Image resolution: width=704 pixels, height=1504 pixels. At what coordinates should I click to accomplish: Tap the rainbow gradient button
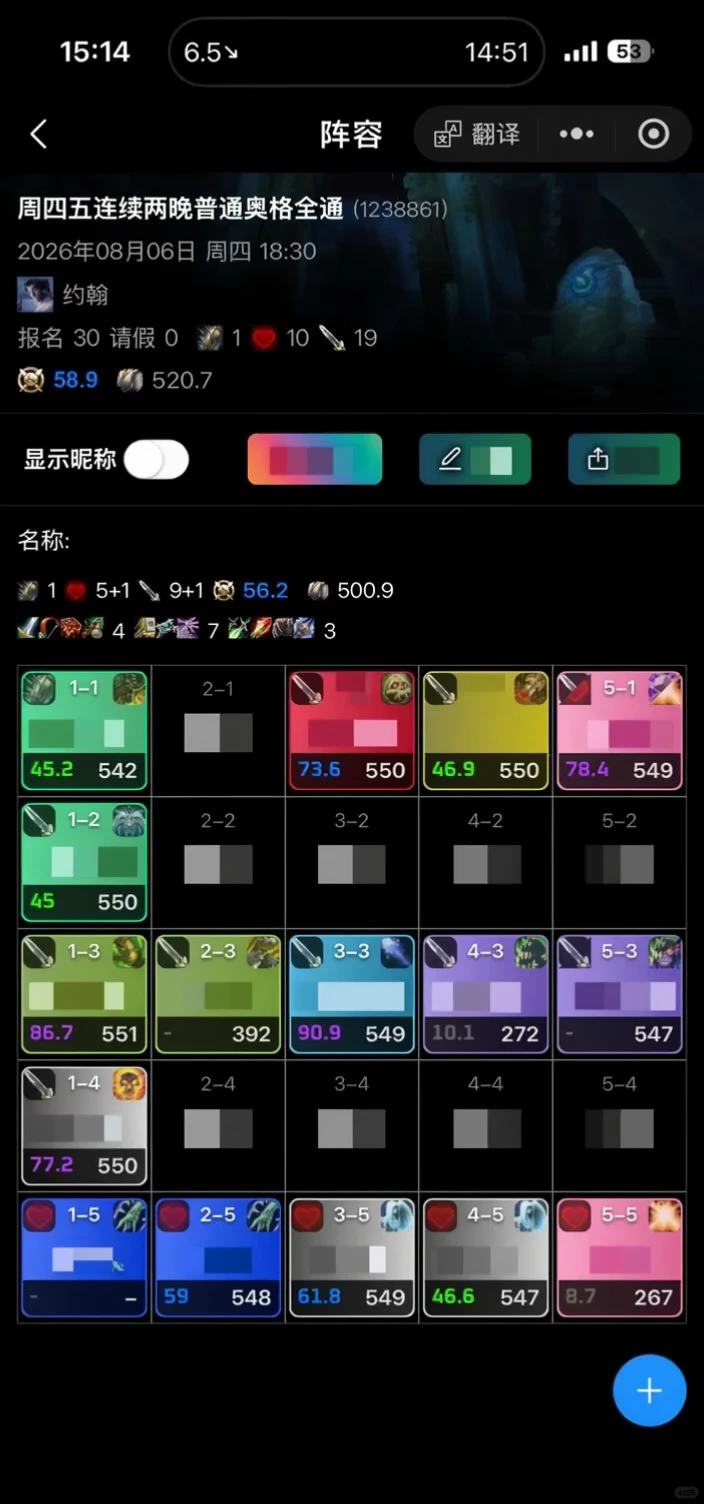tap(315, 459)
